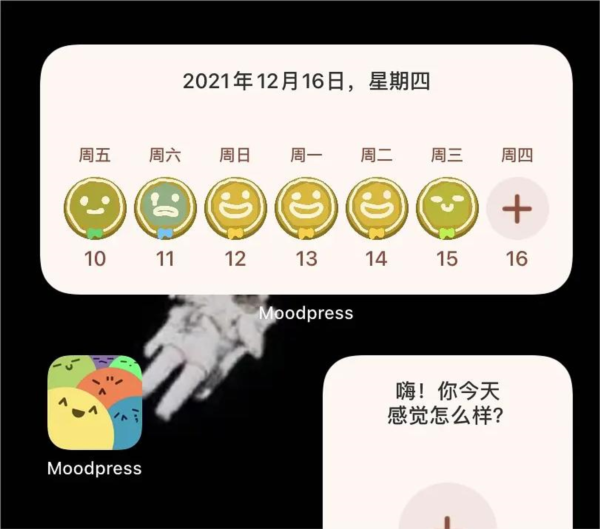Add a mood for Thursday the 16th

pos(516,209)
